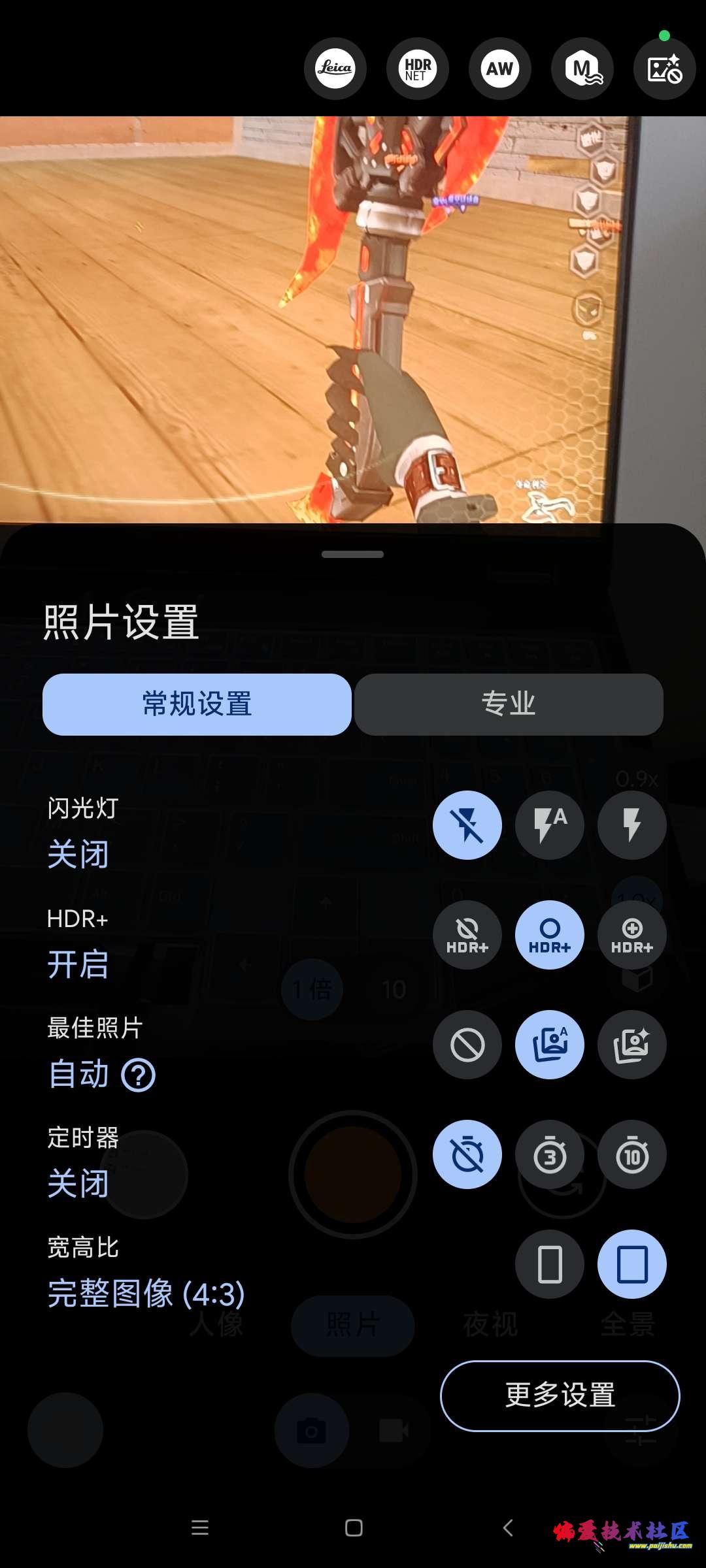Go back with the system back button
Screen dimensions: 706x1568
pos(508,1527)
